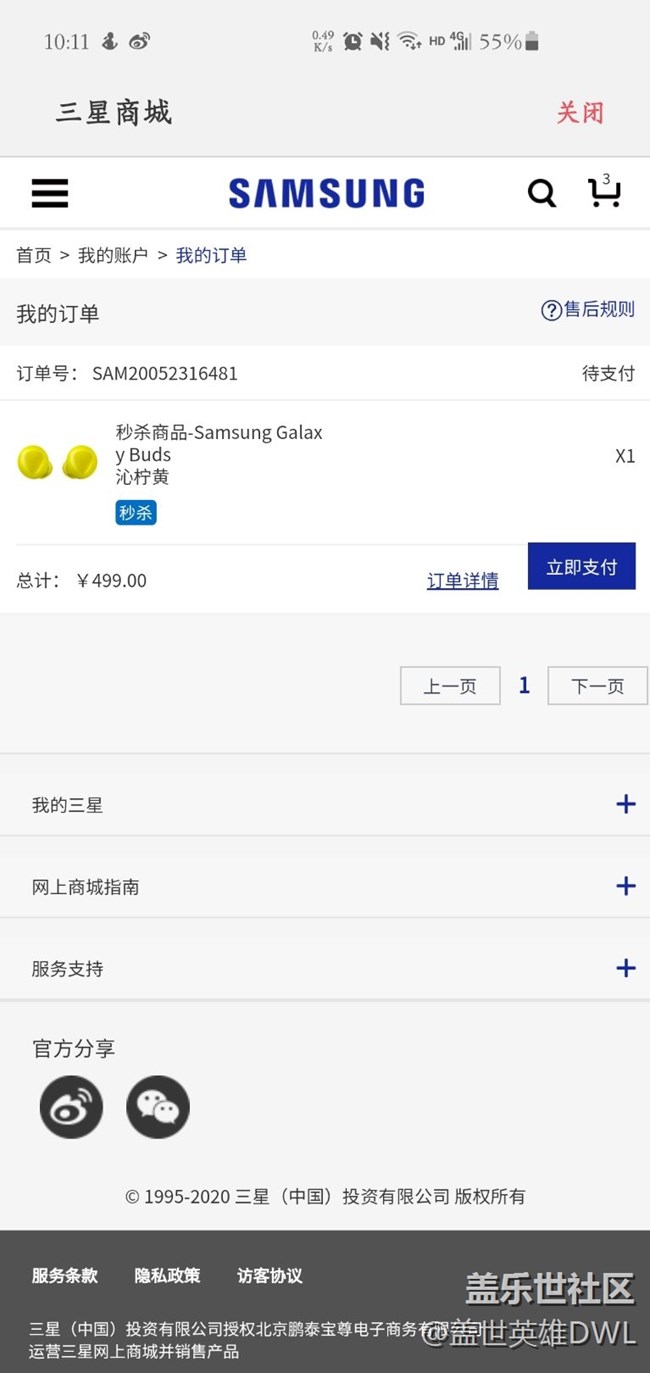Tap 立即支付 to pay now

coord(581,567)
